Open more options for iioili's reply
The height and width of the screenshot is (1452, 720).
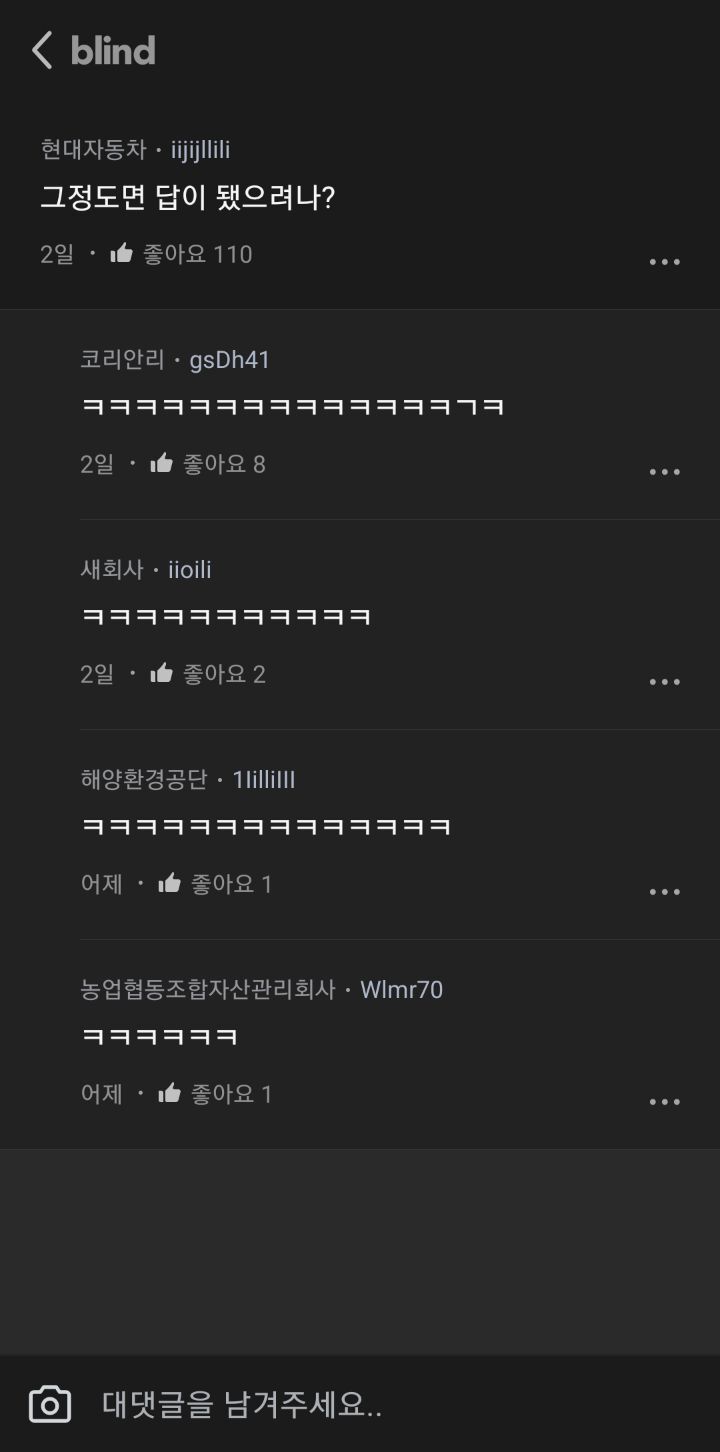[664, 682]
